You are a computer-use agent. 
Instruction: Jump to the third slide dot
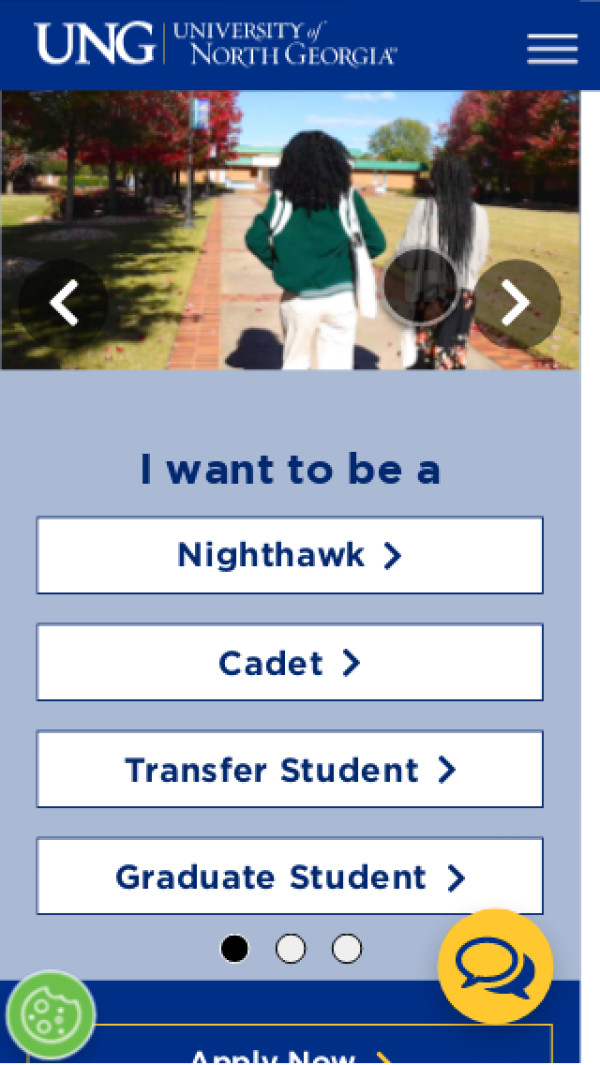347,948
